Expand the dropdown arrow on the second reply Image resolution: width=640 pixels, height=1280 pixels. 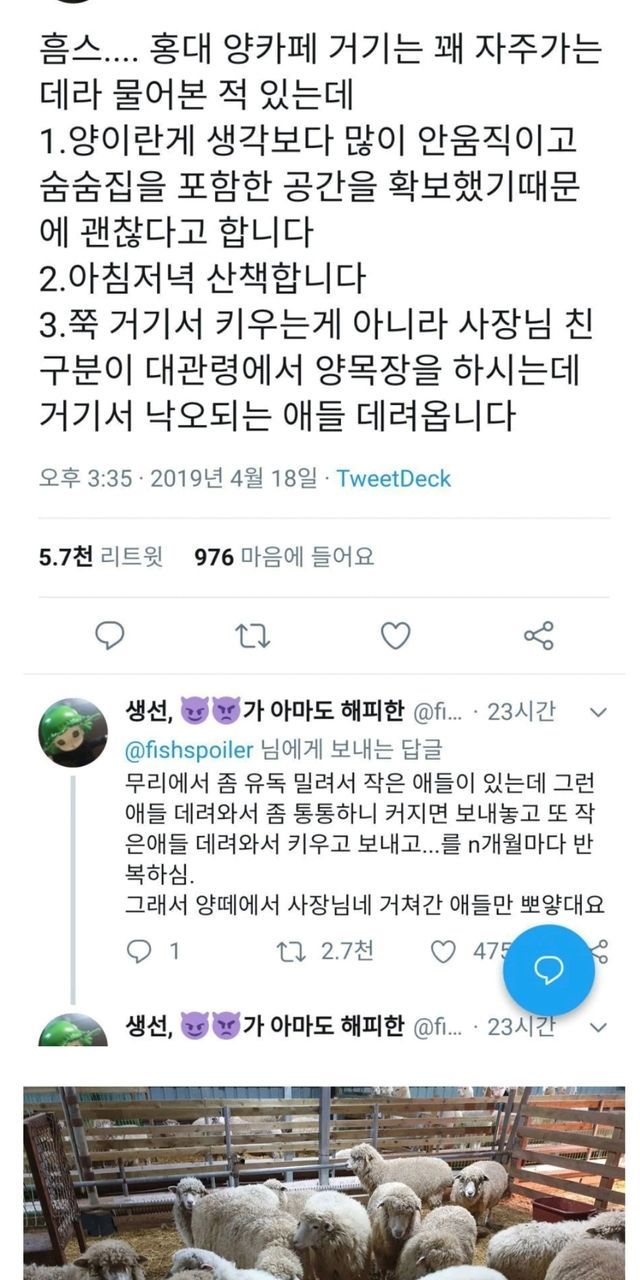[x=598, y=1027]
